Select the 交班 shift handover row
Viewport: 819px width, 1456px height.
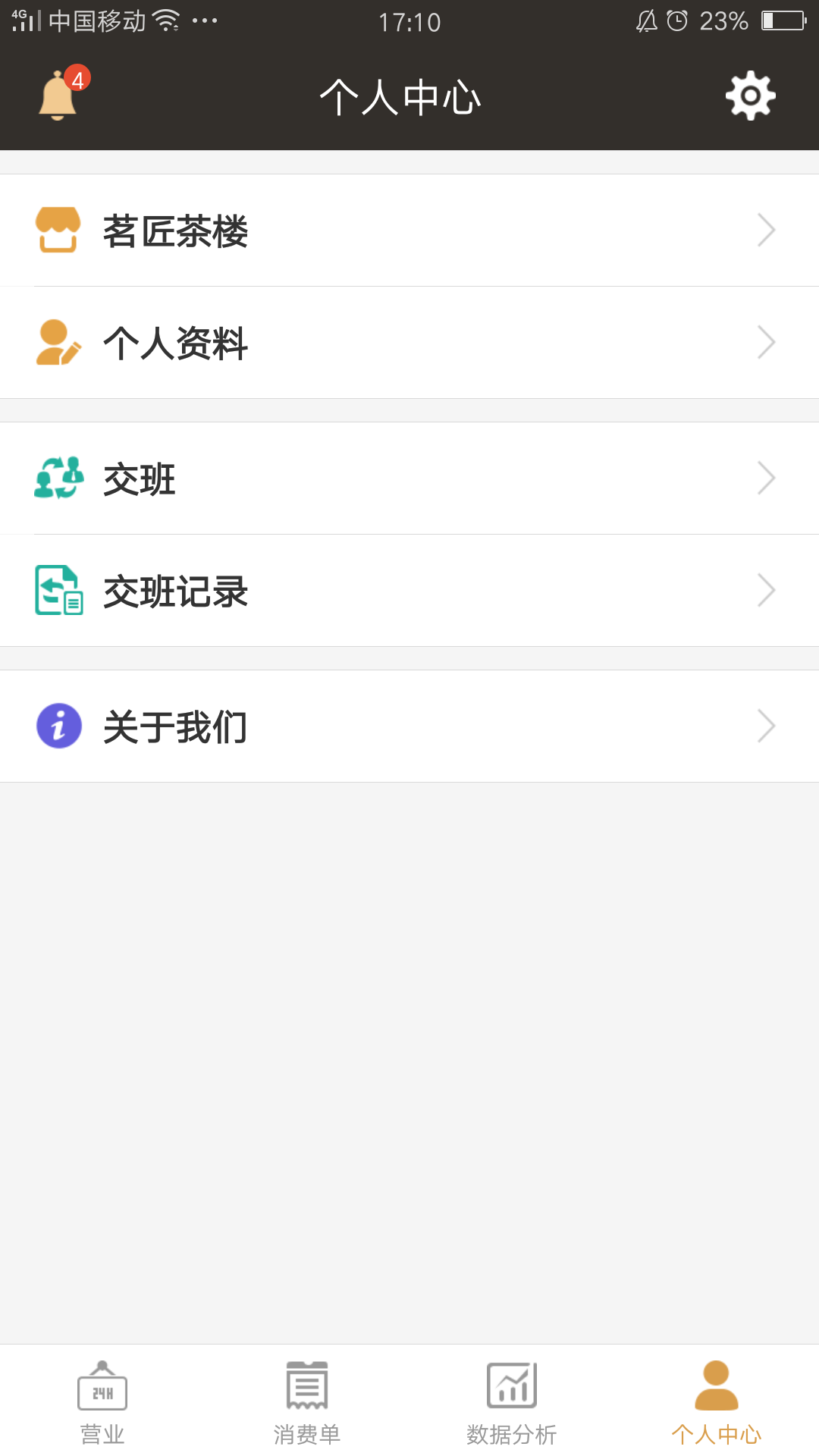click(409, 479)
